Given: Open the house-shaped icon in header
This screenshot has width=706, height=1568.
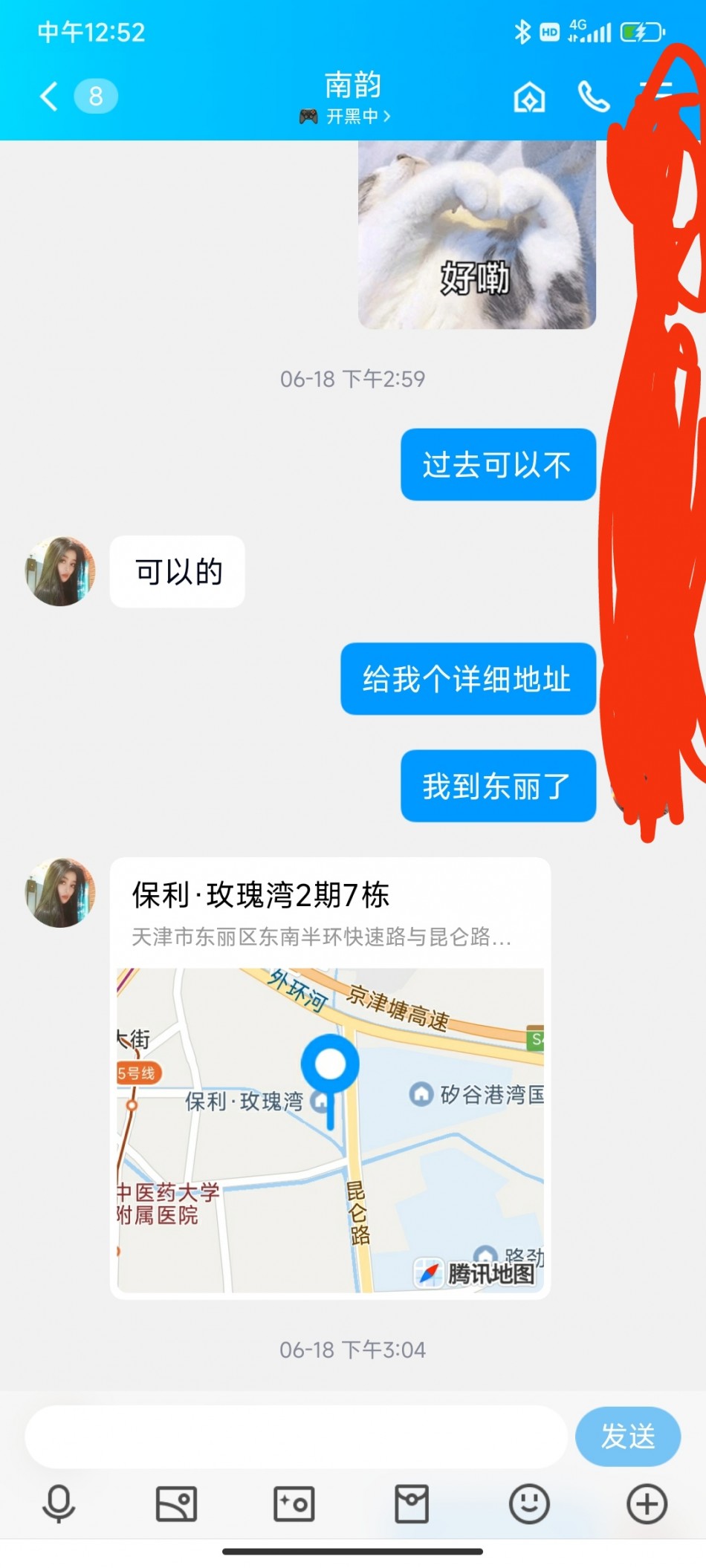Looking at the screenshot, I should (529, 97).
